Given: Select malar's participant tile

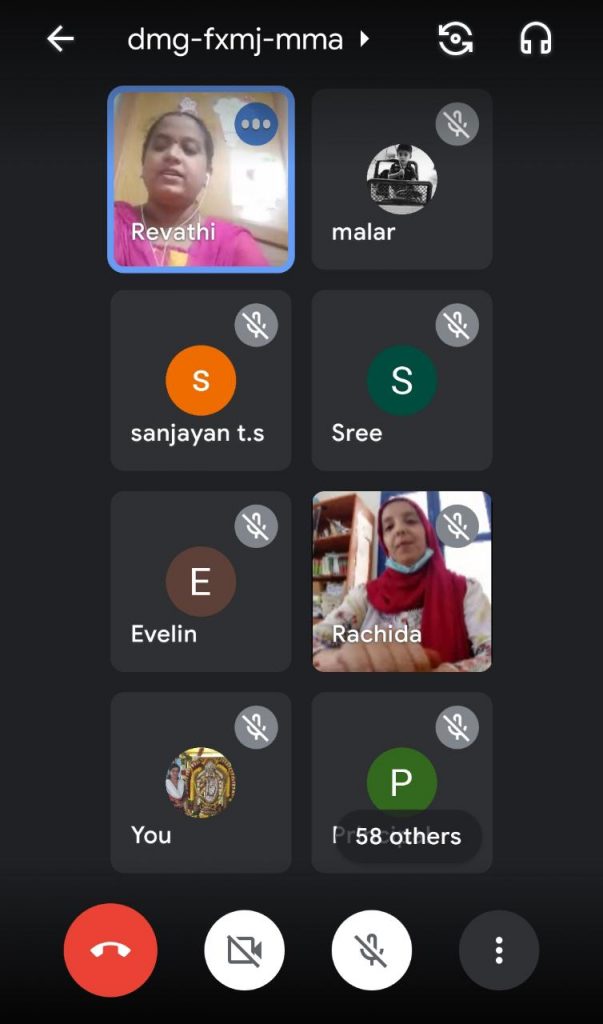Looking at the screenshot, I should click(x=401, y=180).
